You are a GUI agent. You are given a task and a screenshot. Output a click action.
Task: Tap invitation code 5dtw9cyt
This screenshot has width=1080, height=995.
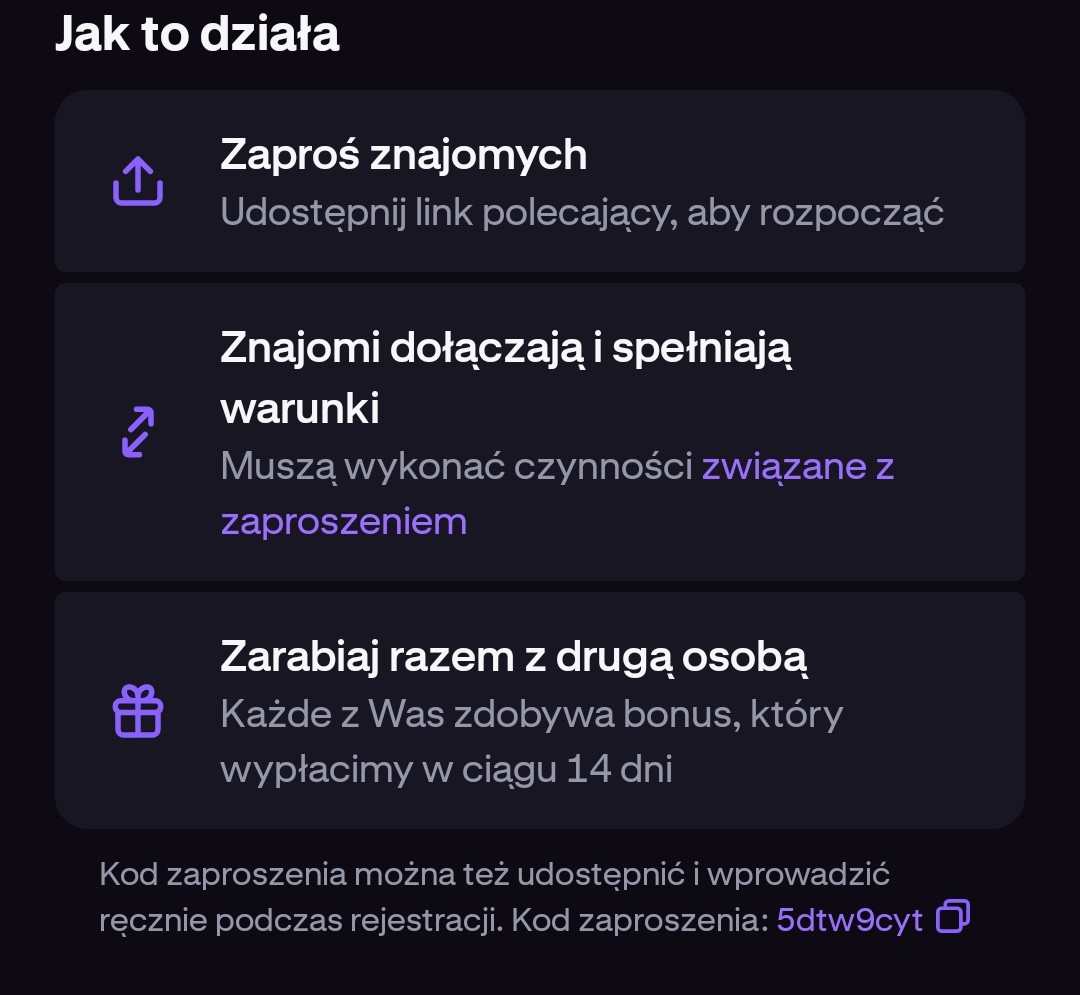tap(849, 920)
